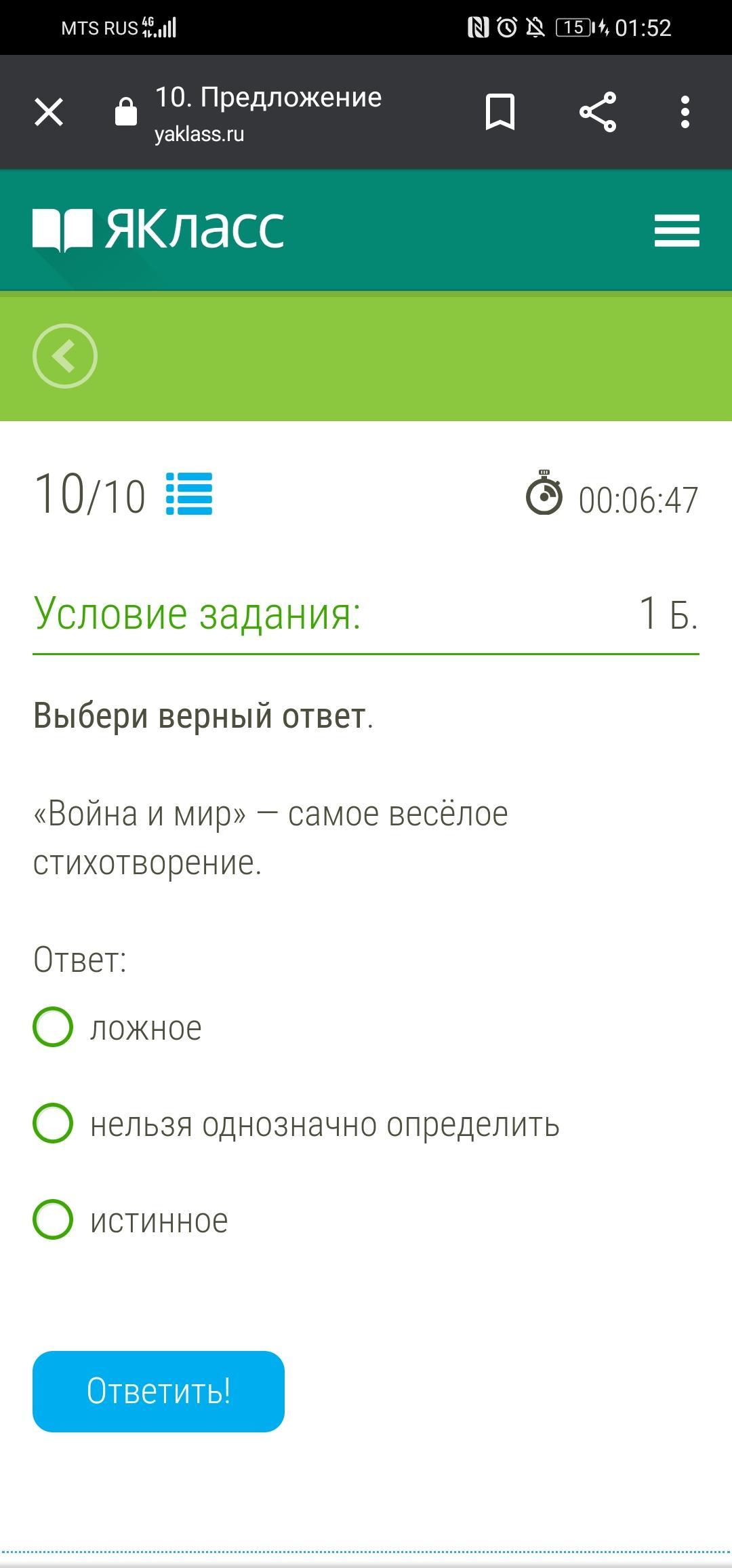Select the answer 'ложное'
The image size is (732, 1568).
pyautogui.click(x=53, y=1027)
